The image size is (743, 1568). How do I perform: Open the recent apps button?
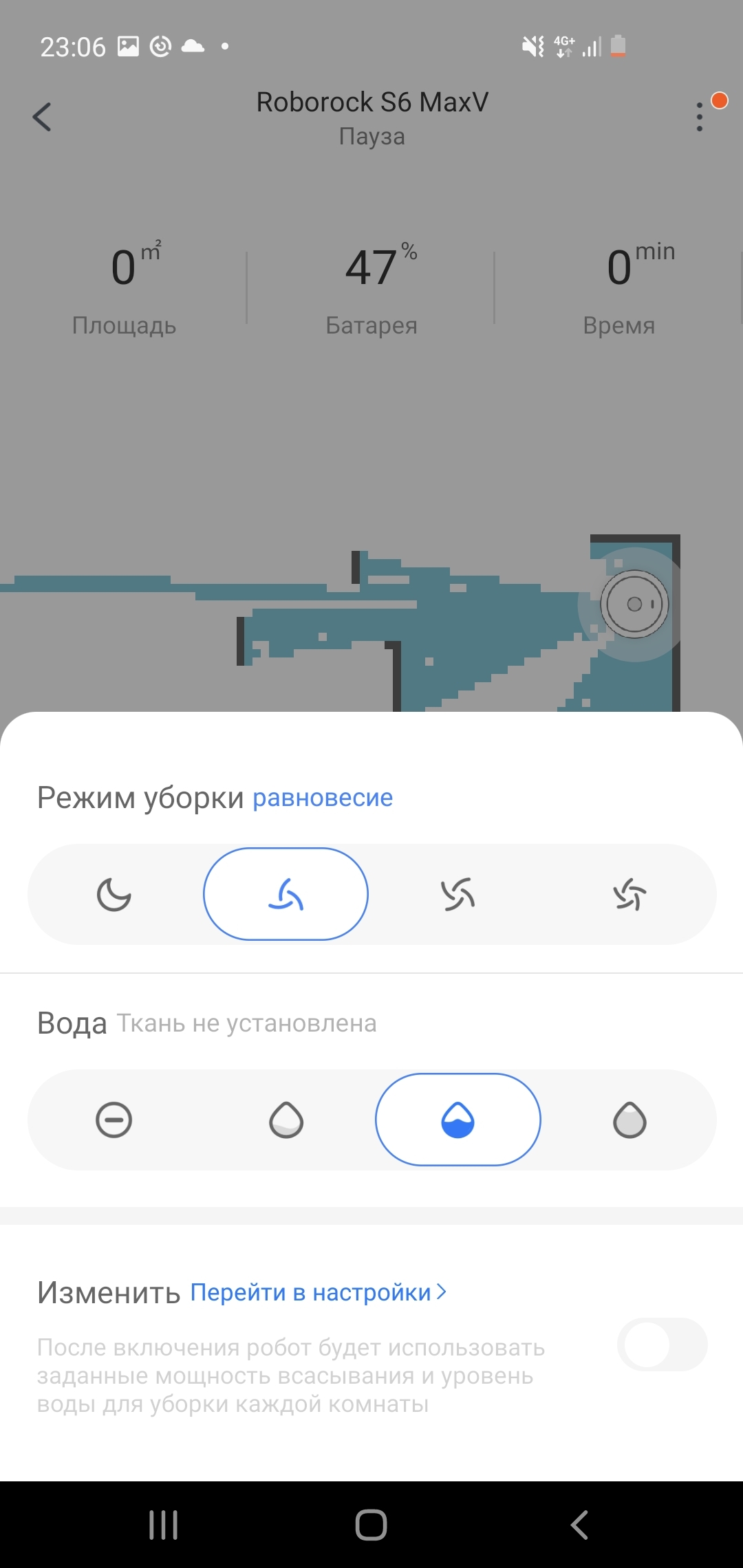(164, 1525)
